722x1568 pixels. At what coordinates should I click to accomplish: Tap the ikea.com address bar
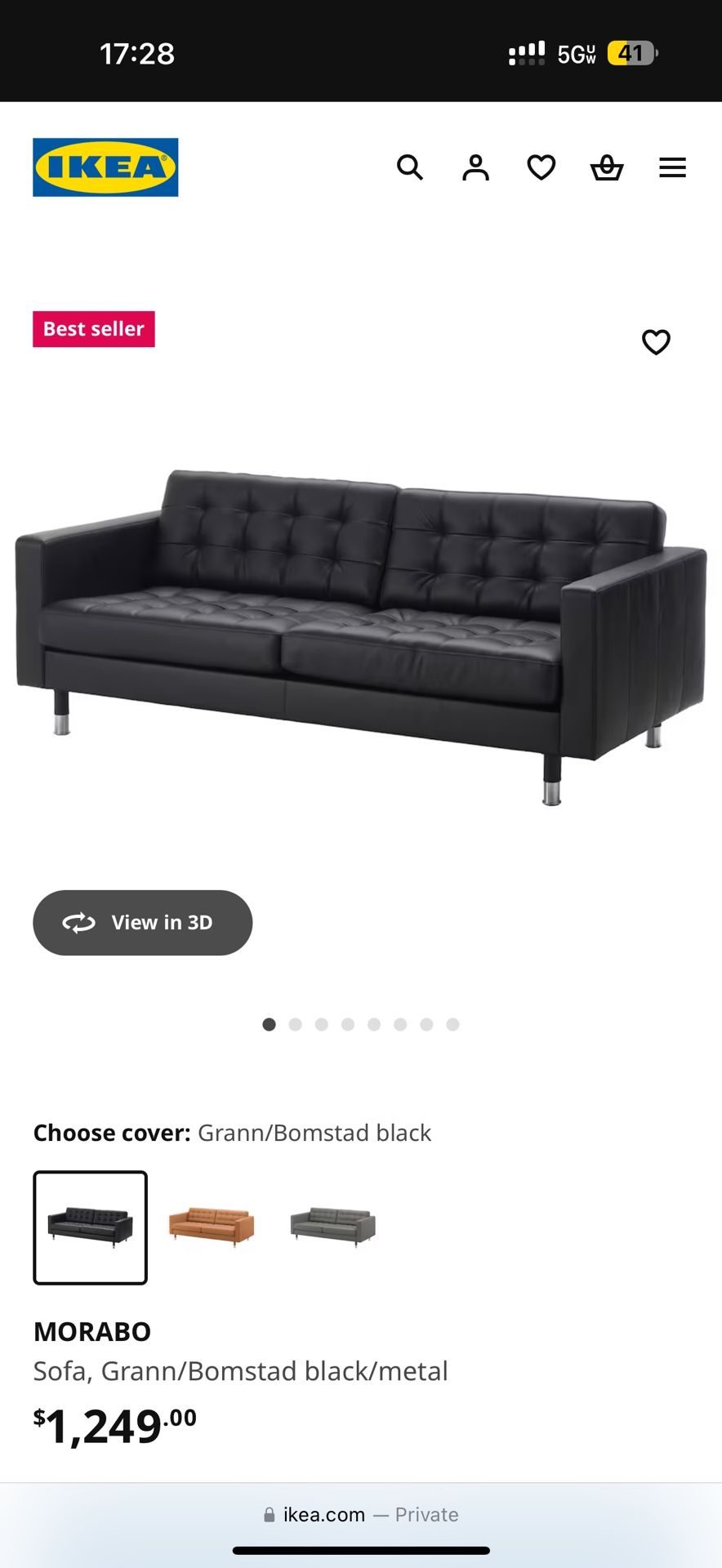[x=361, y=1515]
